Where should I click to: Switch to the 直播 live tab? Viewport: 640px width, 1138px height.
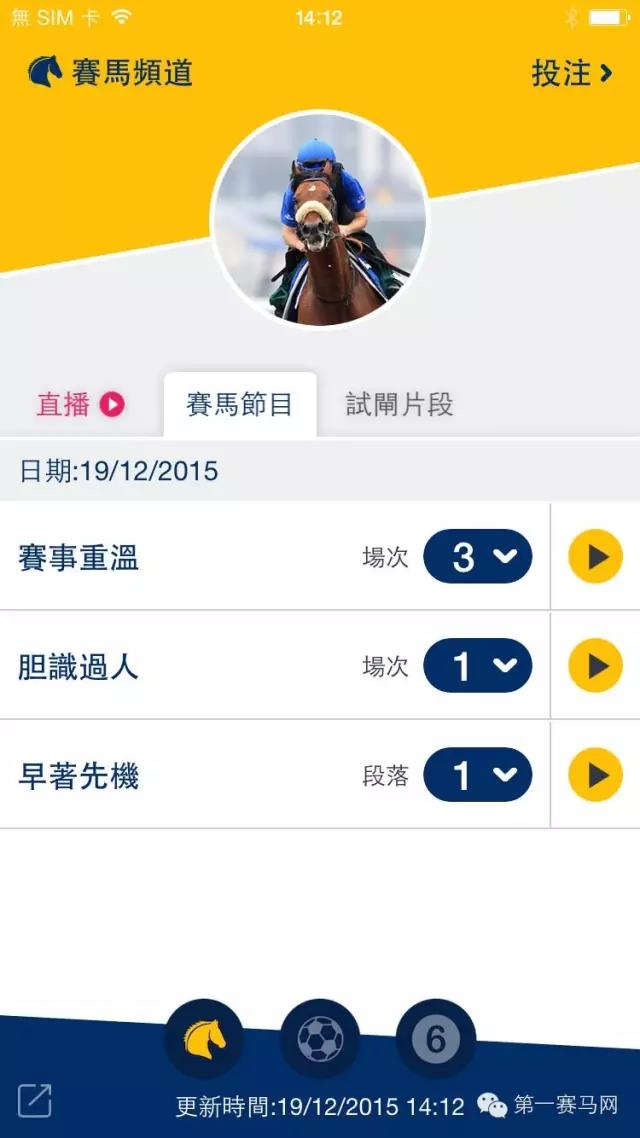(x=80, y=405)
